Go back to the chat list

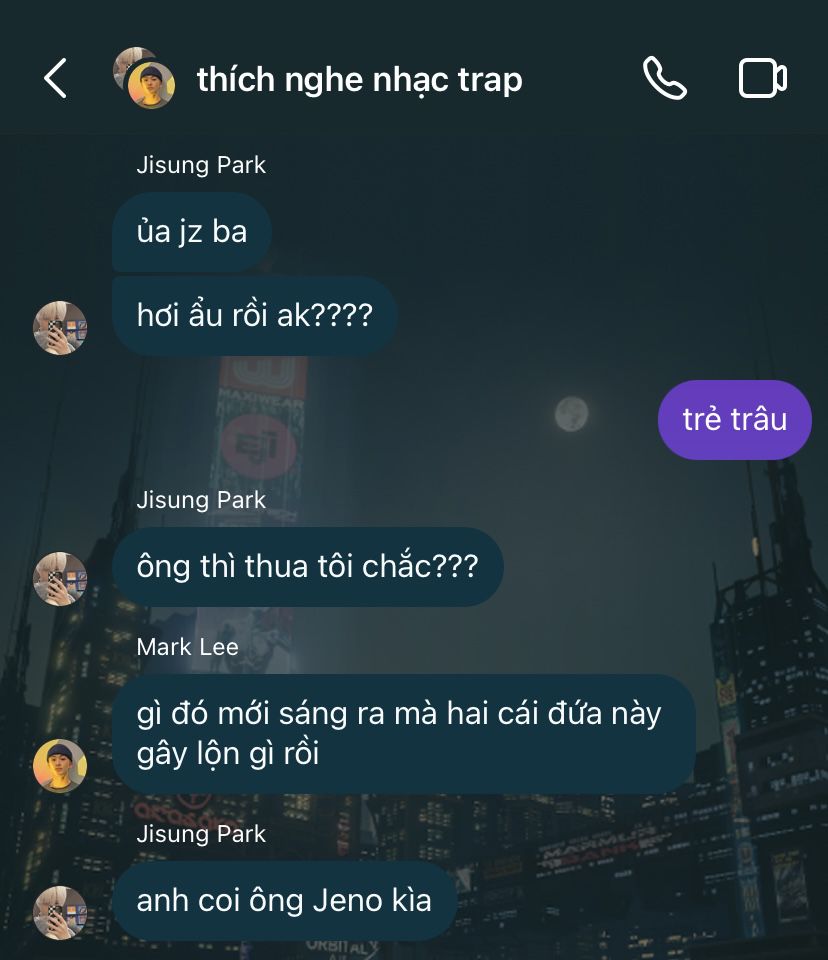point(55,78)
